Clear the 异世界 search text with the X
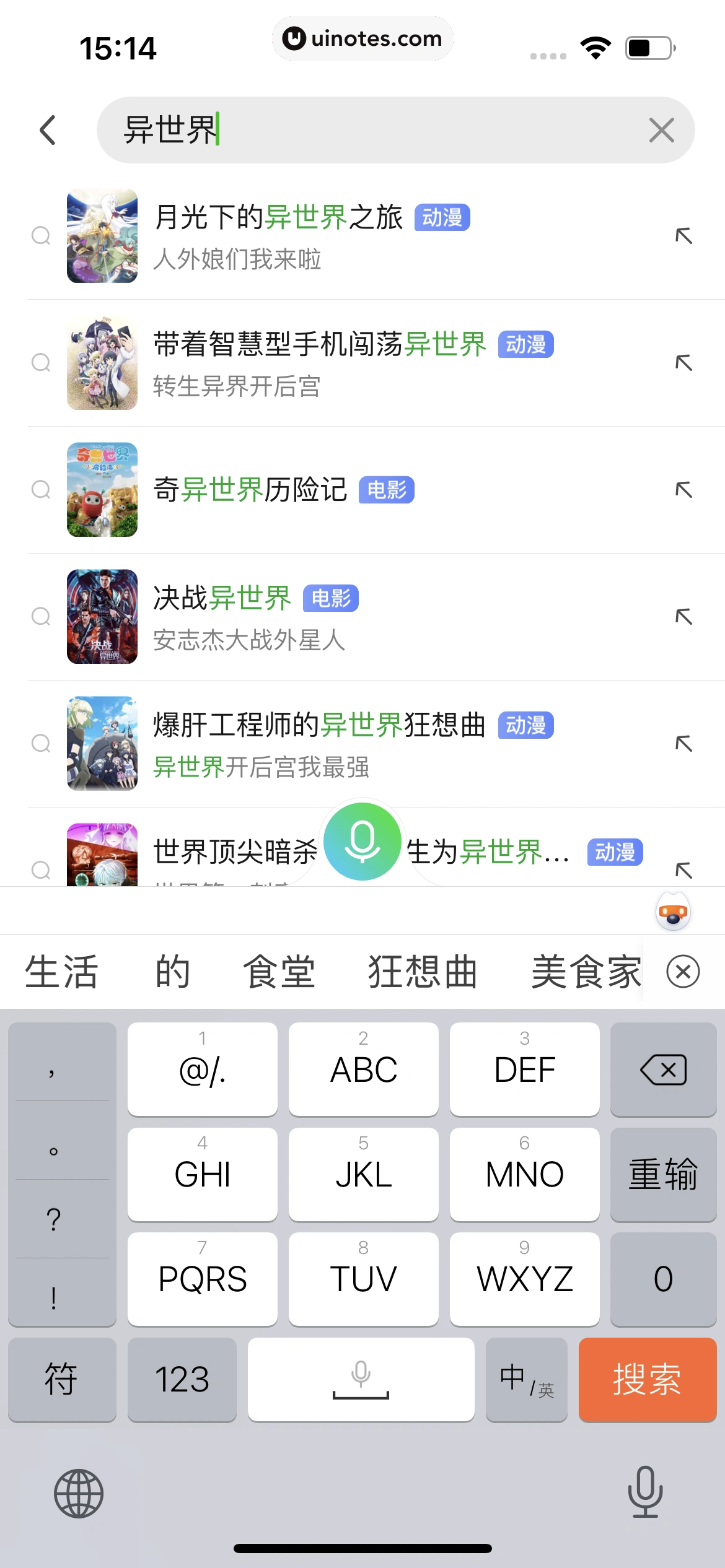 (x=661, y=130)
